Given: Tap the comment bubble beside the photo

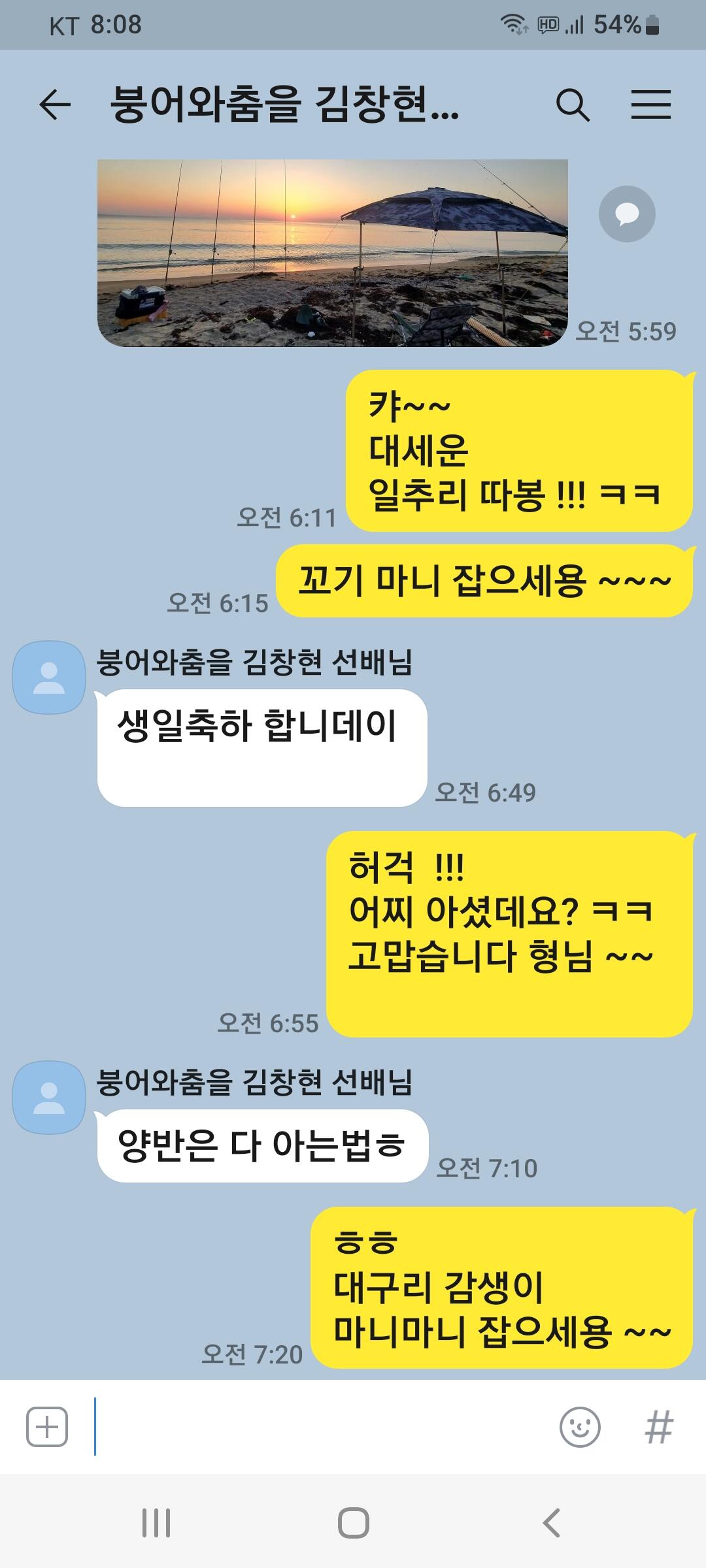Looking at the screenshot, I should [x=627, y=214].
